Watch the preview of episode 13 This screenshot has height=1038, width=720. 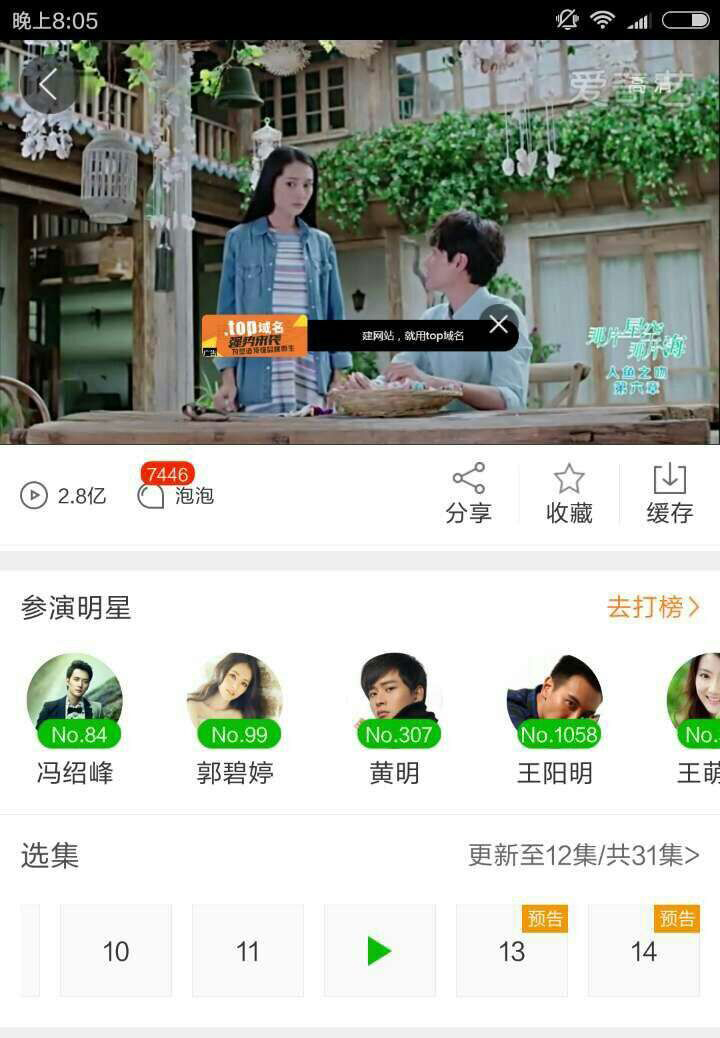pos(512,951)
